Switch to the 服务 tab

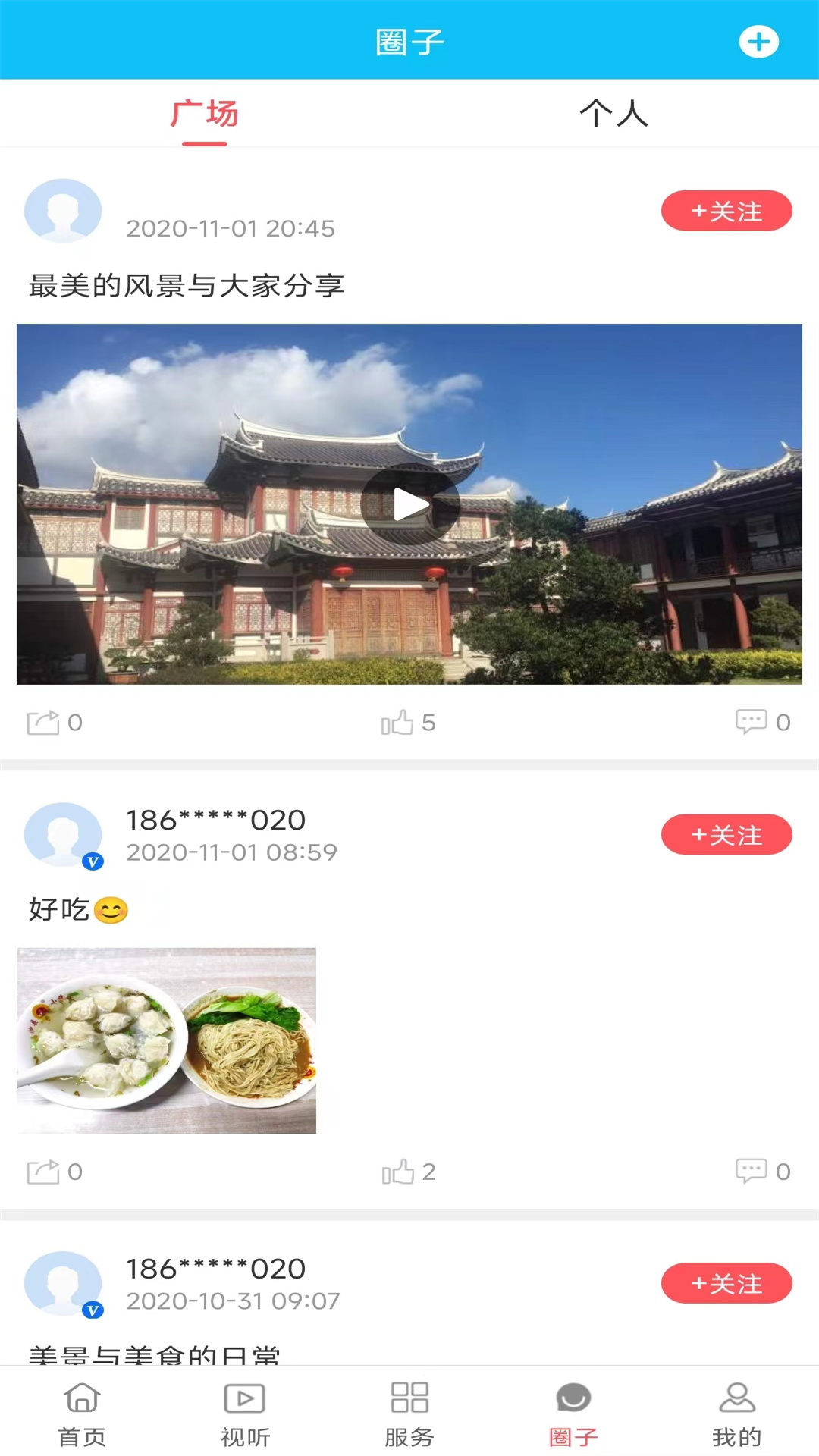point(409,1414)
